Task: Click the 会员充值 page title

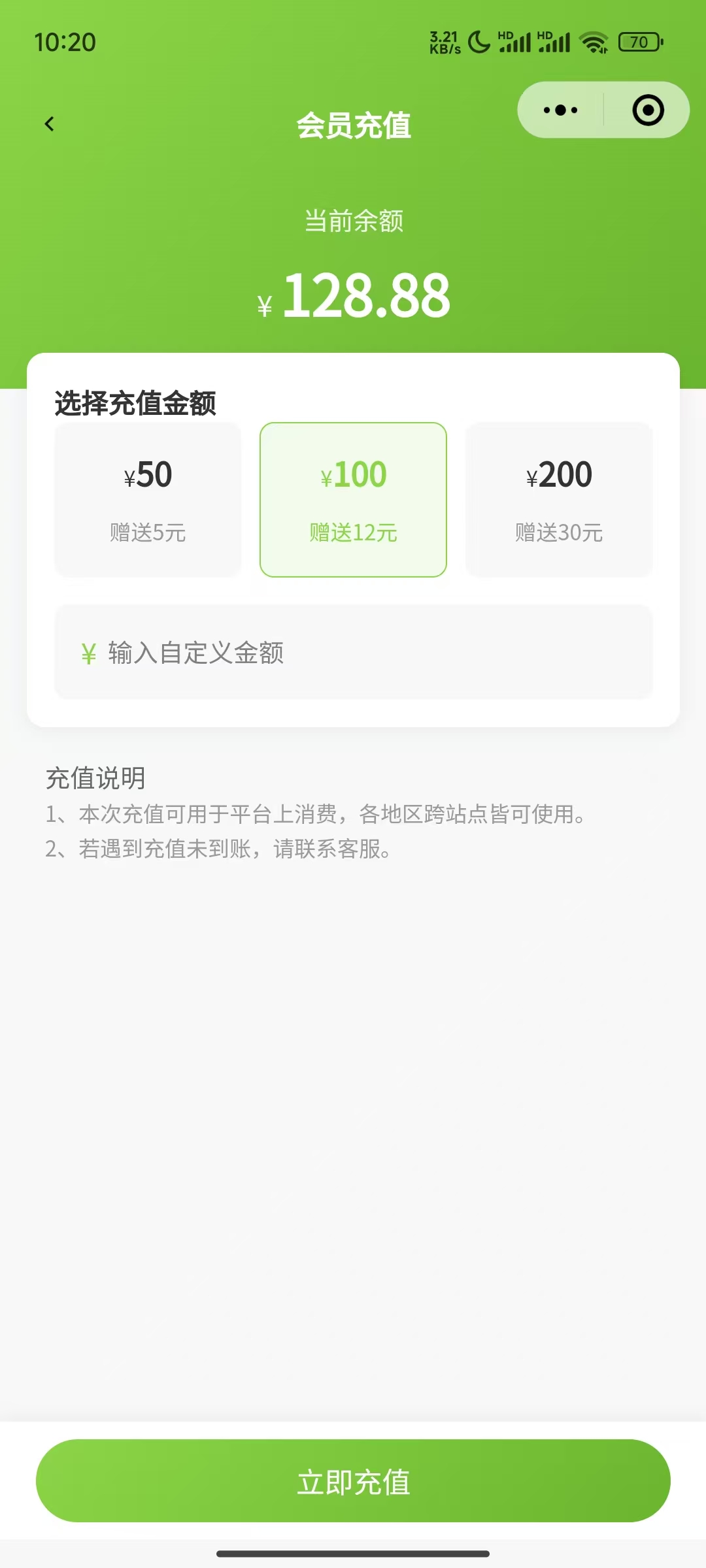Action: click(353, 125)
